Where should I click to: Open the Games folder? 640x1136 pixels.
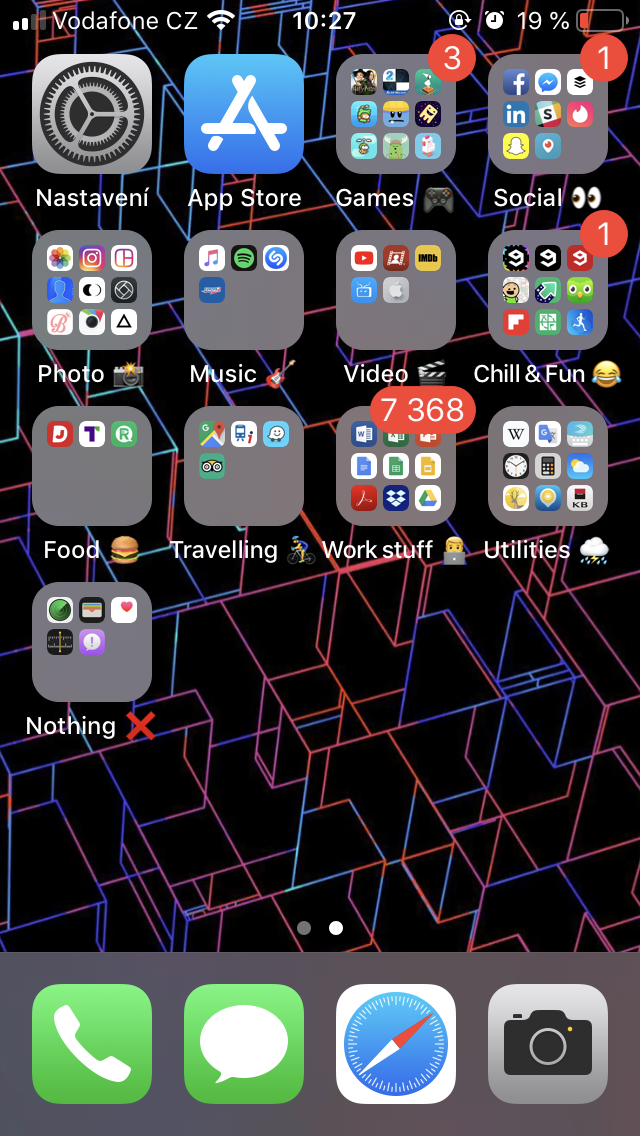(396, 114)
